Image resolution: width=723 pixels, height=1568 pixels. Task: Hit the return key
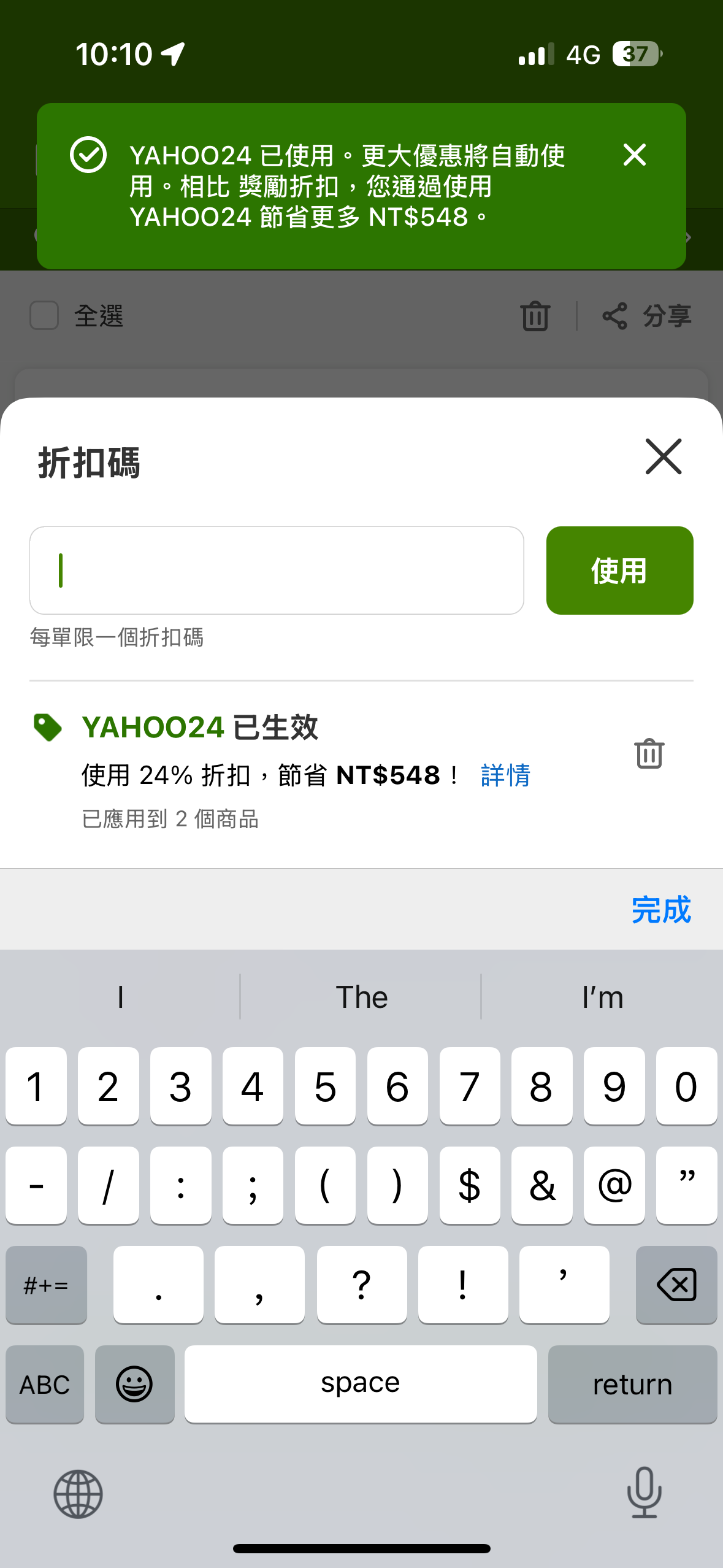pyautogui.click(x=632, y=1385)
